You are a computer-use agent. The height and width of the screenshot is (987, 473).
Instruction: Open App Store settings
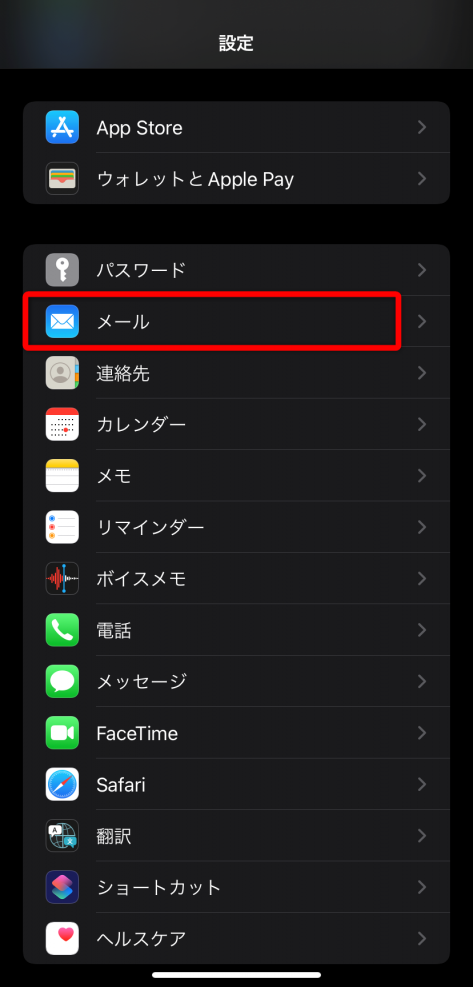[236, 127]
